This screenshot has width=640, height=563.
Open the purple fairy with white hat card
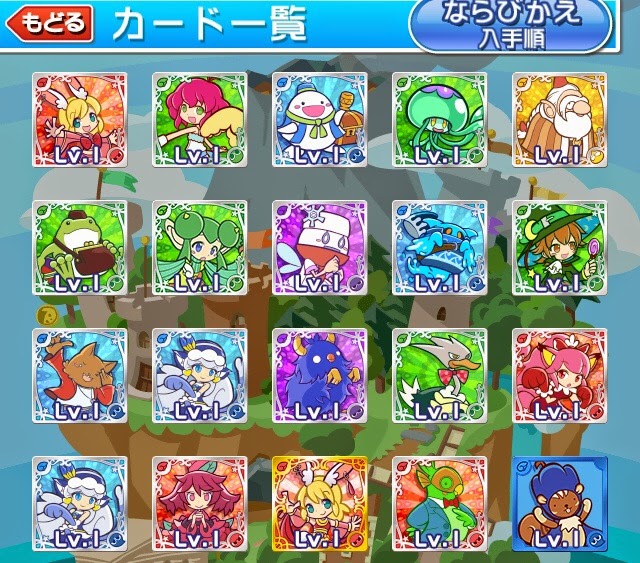(x=320, y=247)
